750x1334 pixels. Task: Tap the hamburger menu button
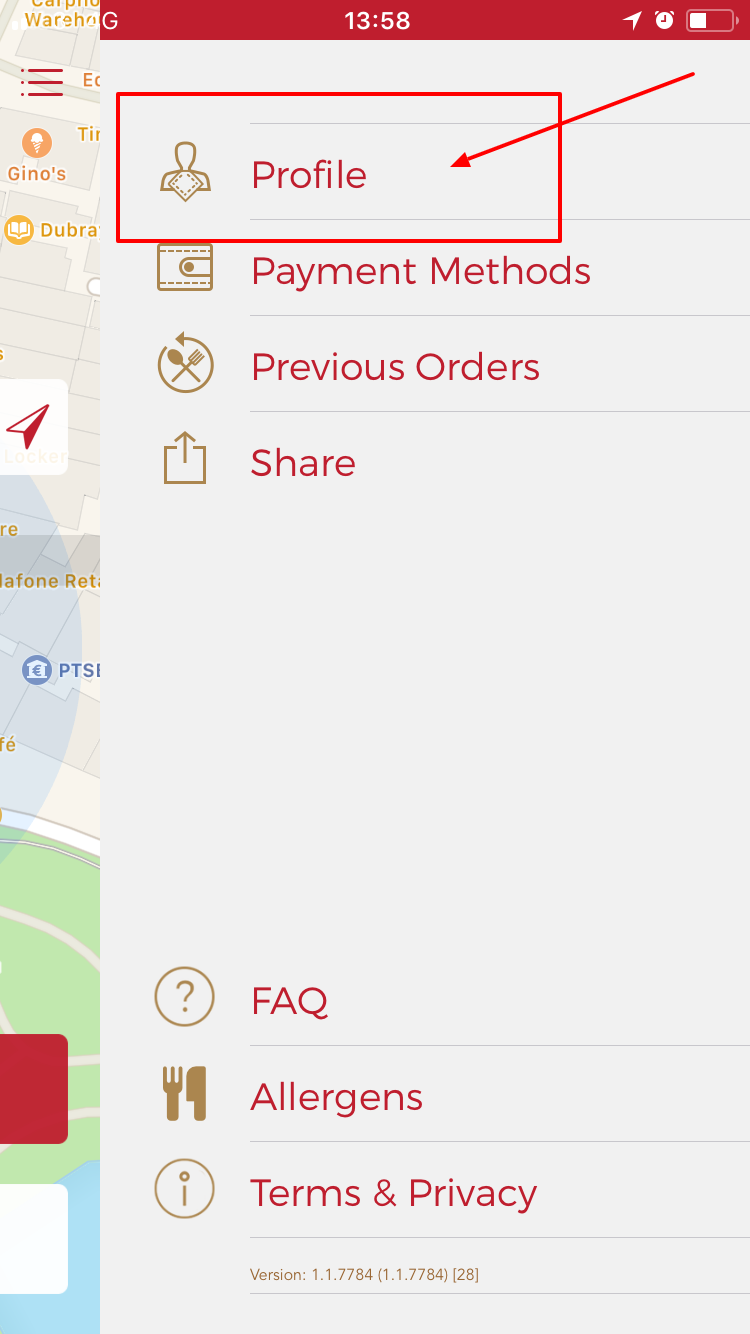(x=42, y=82)
